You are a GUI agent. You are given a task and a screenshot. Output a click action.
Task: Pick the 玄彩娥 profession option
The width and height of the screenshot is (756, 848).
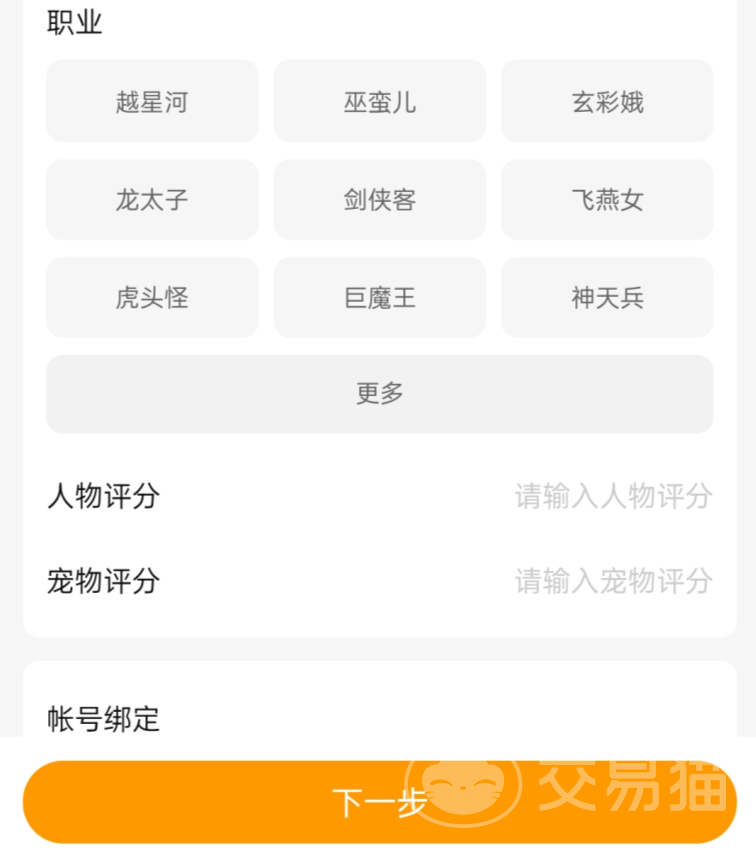click(x=607, y=102)
